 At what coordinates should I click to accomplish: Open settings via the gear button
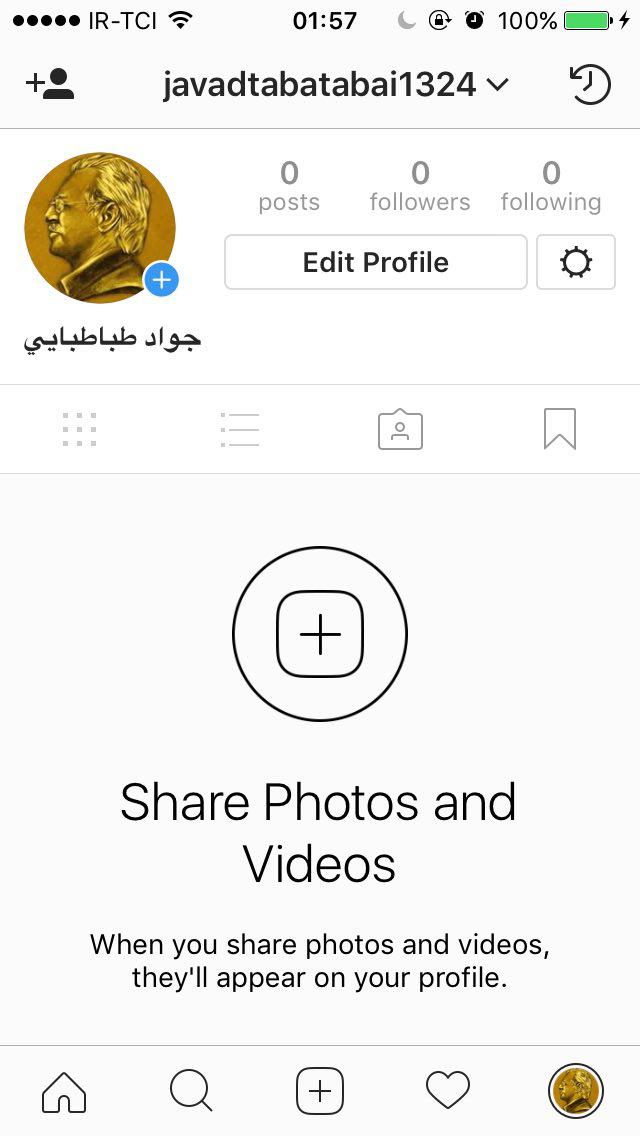click(576, 262)
